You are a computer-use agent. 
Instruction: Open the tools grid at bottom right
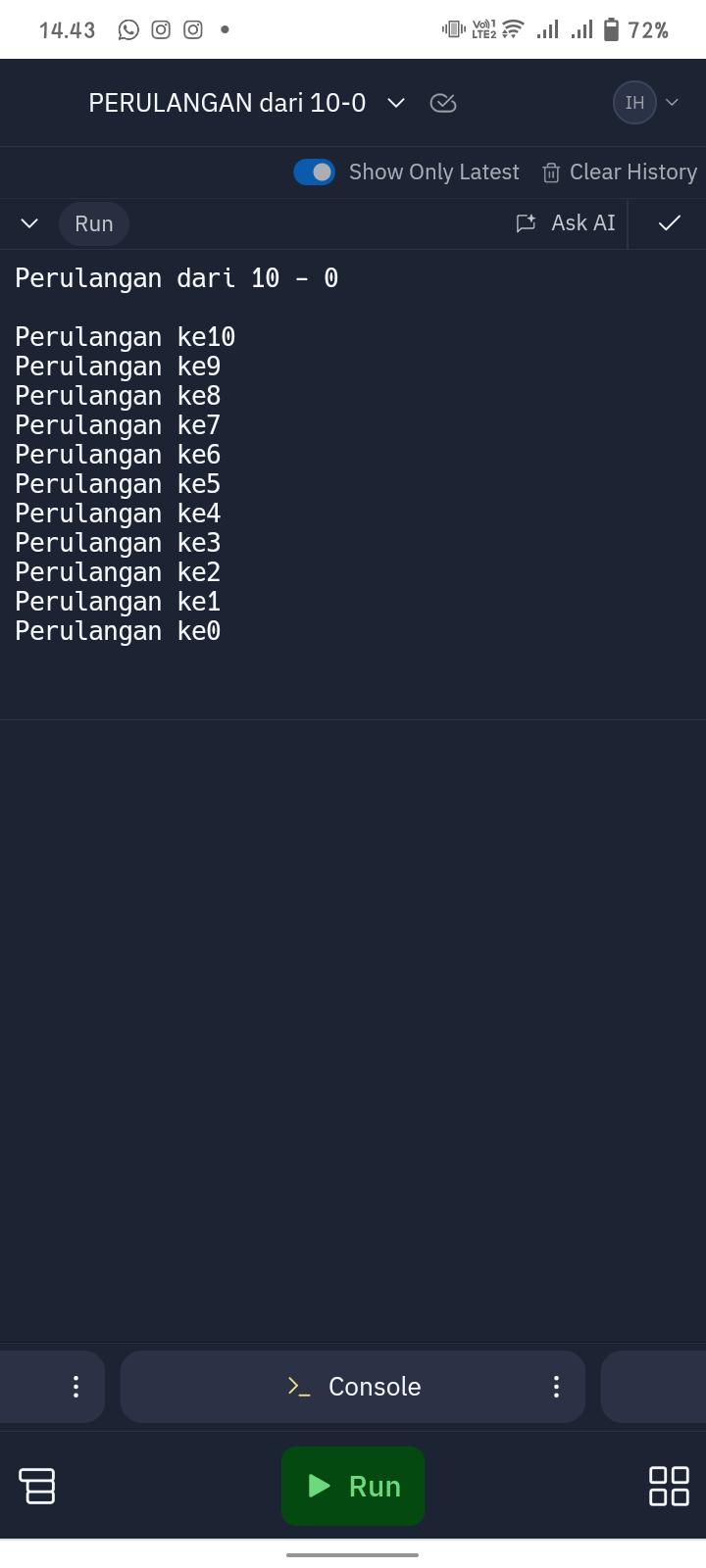tap(669, 1487)
